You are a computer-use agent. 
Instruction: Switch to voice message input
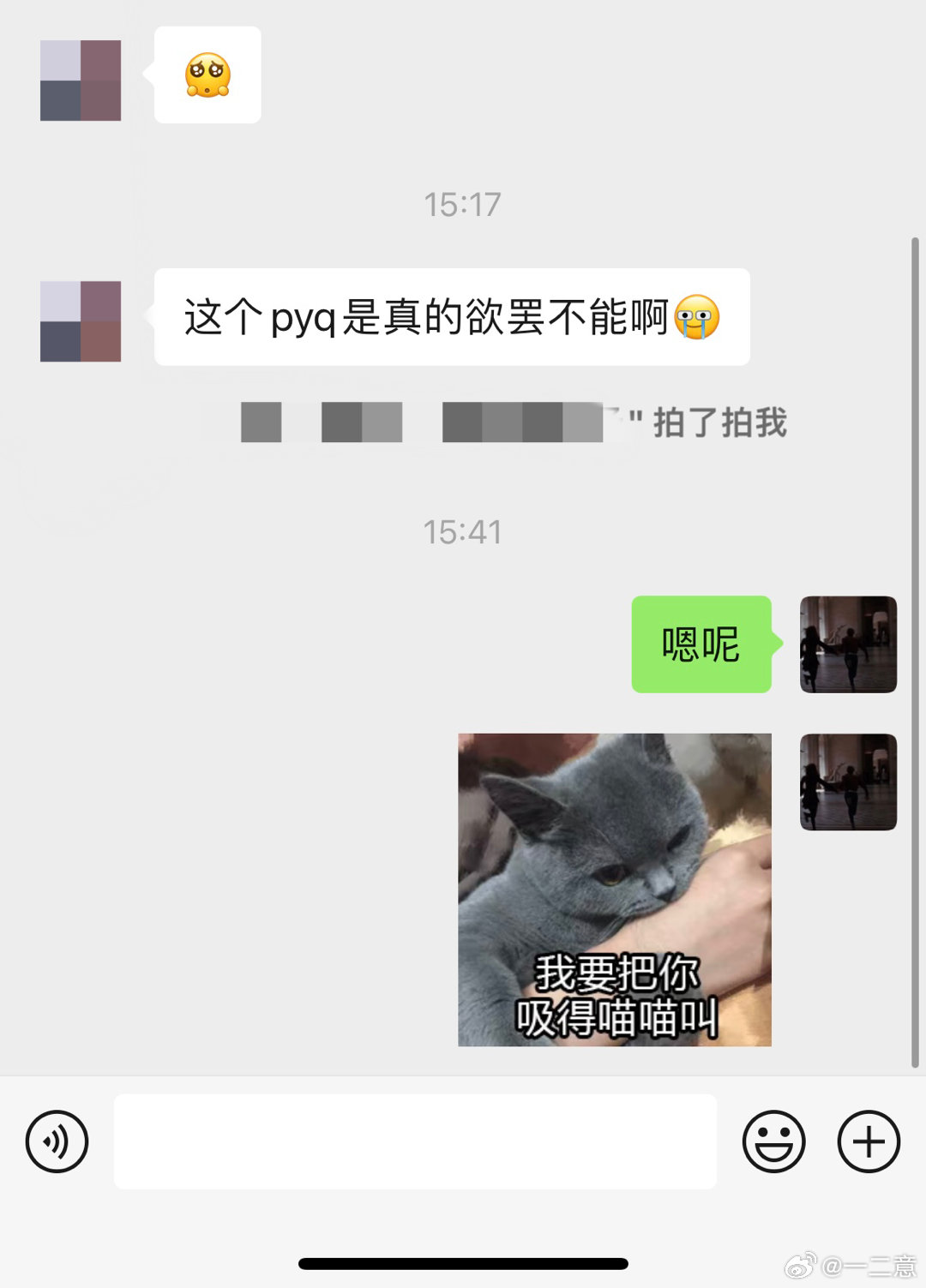coord(57,1141)
